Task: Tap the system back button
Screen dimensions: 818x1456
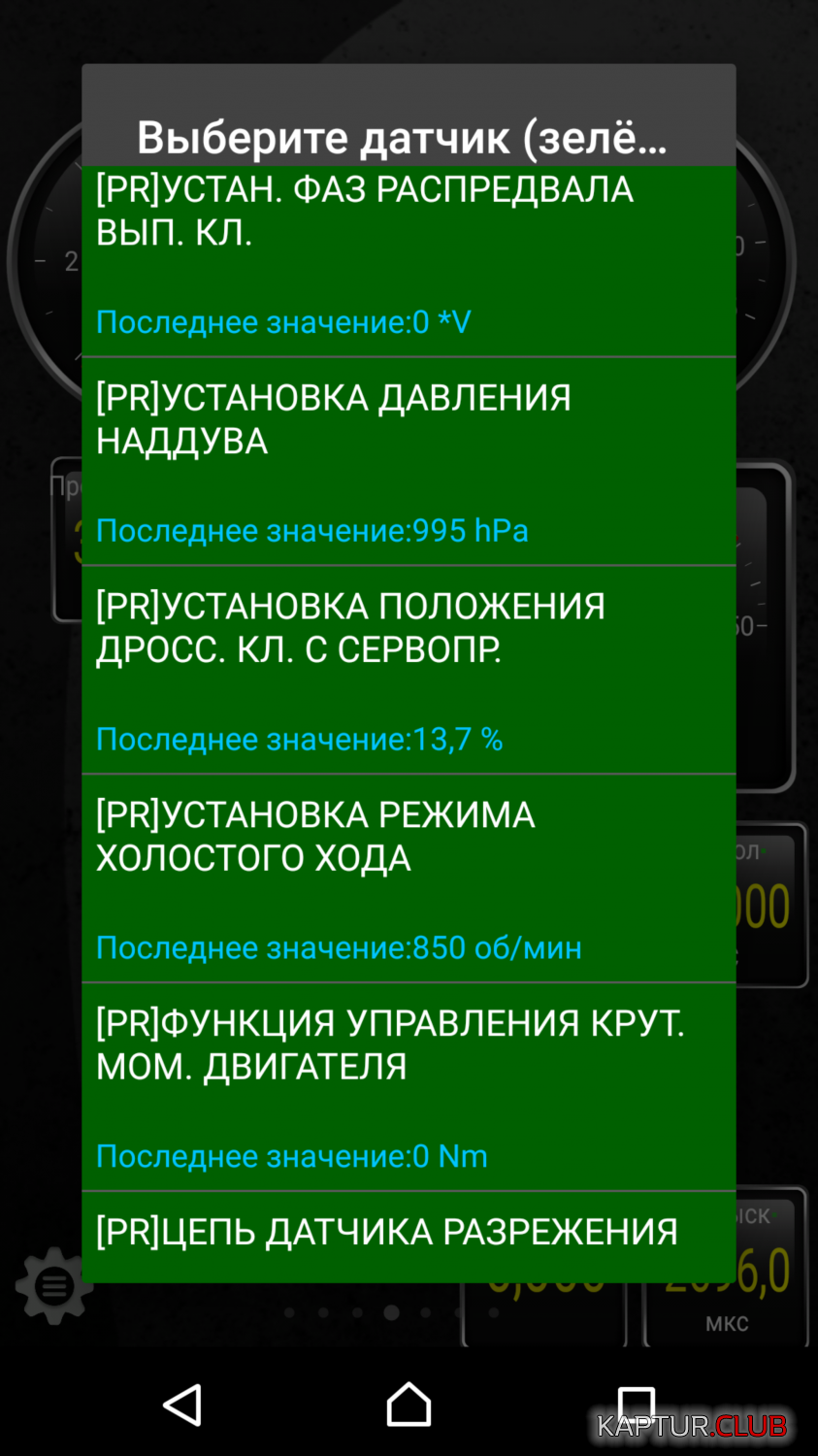Action: [x=182, y=1405]
